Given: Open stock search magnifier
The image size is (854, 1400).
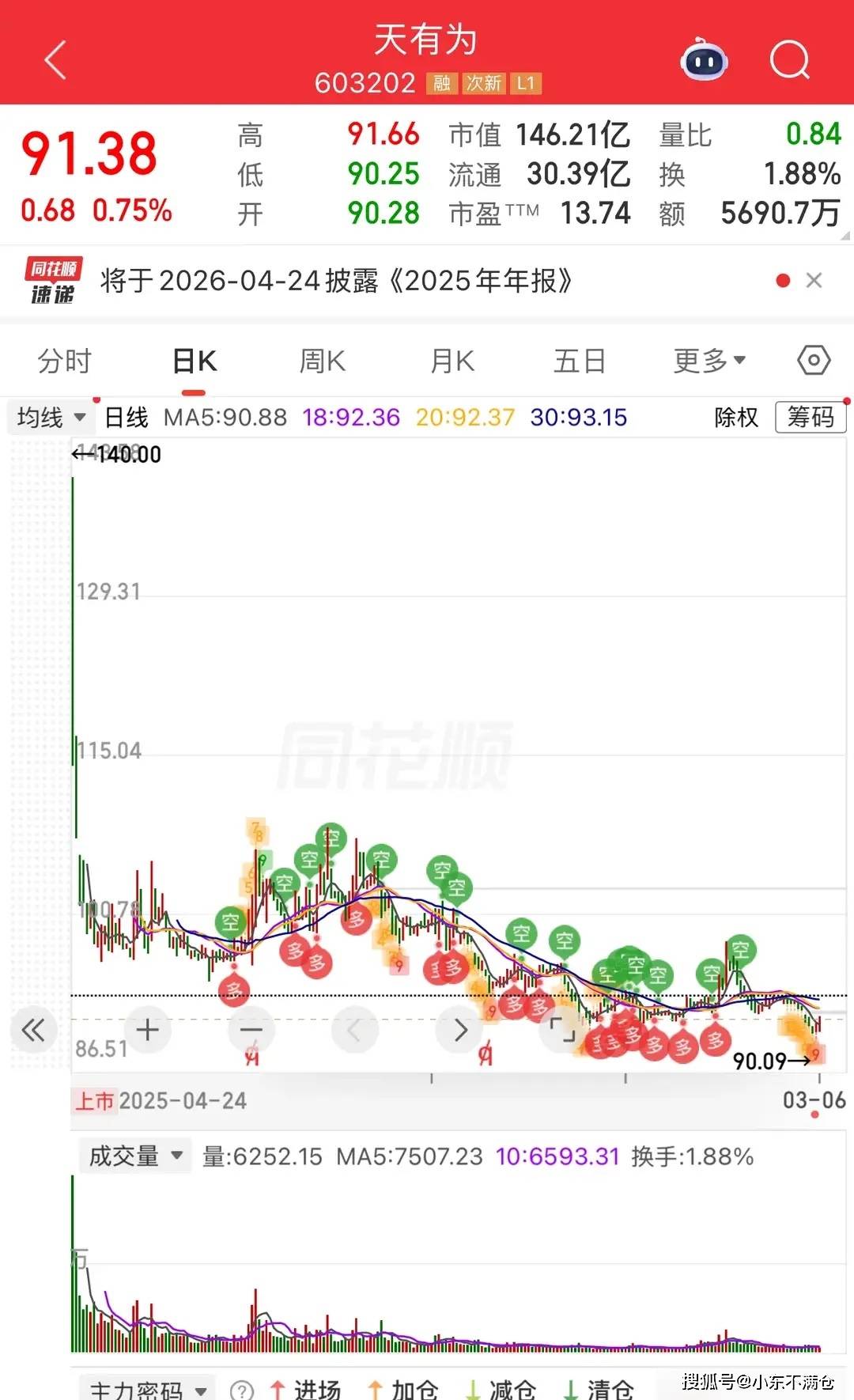Looking at the screenshot, I should (790, 60).
